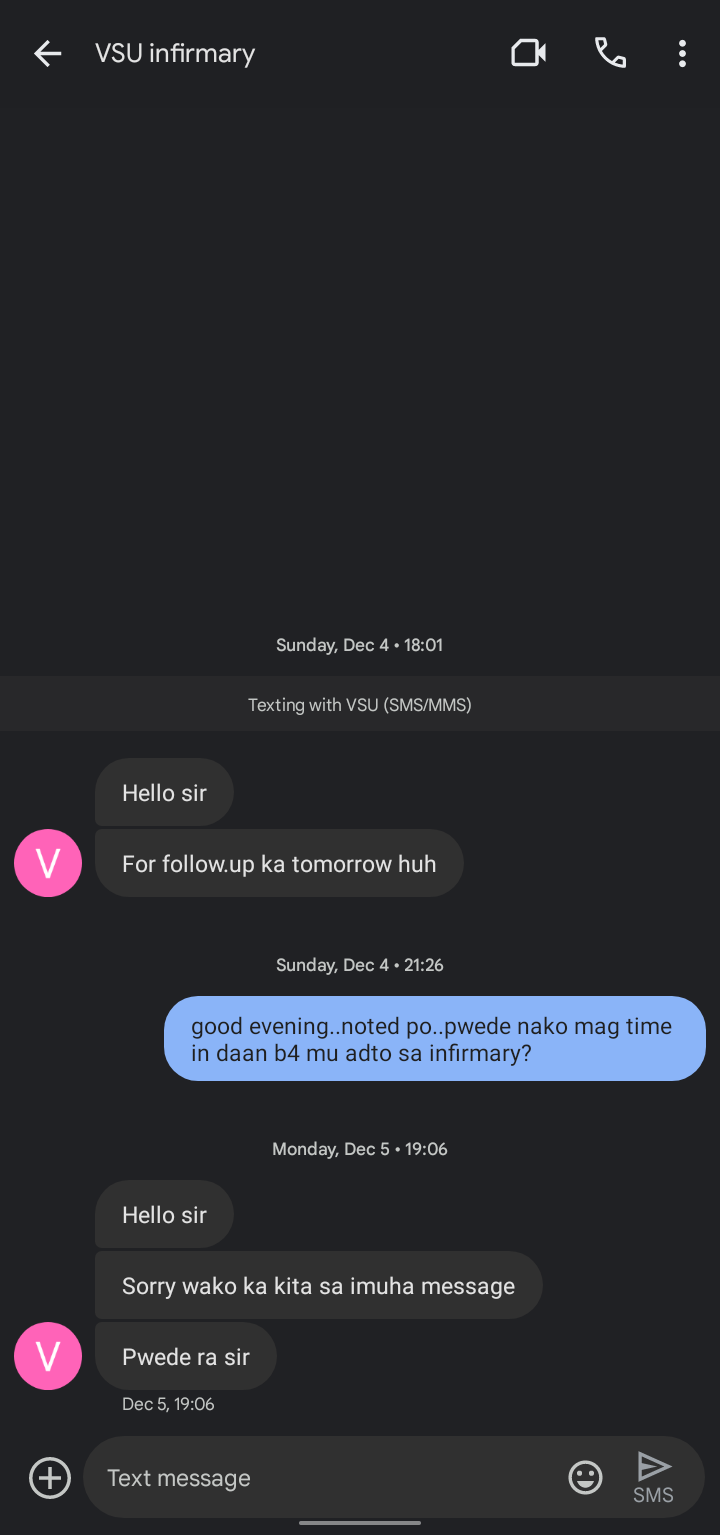
Task: Open the emoji picker
Action: [586, 1477]
